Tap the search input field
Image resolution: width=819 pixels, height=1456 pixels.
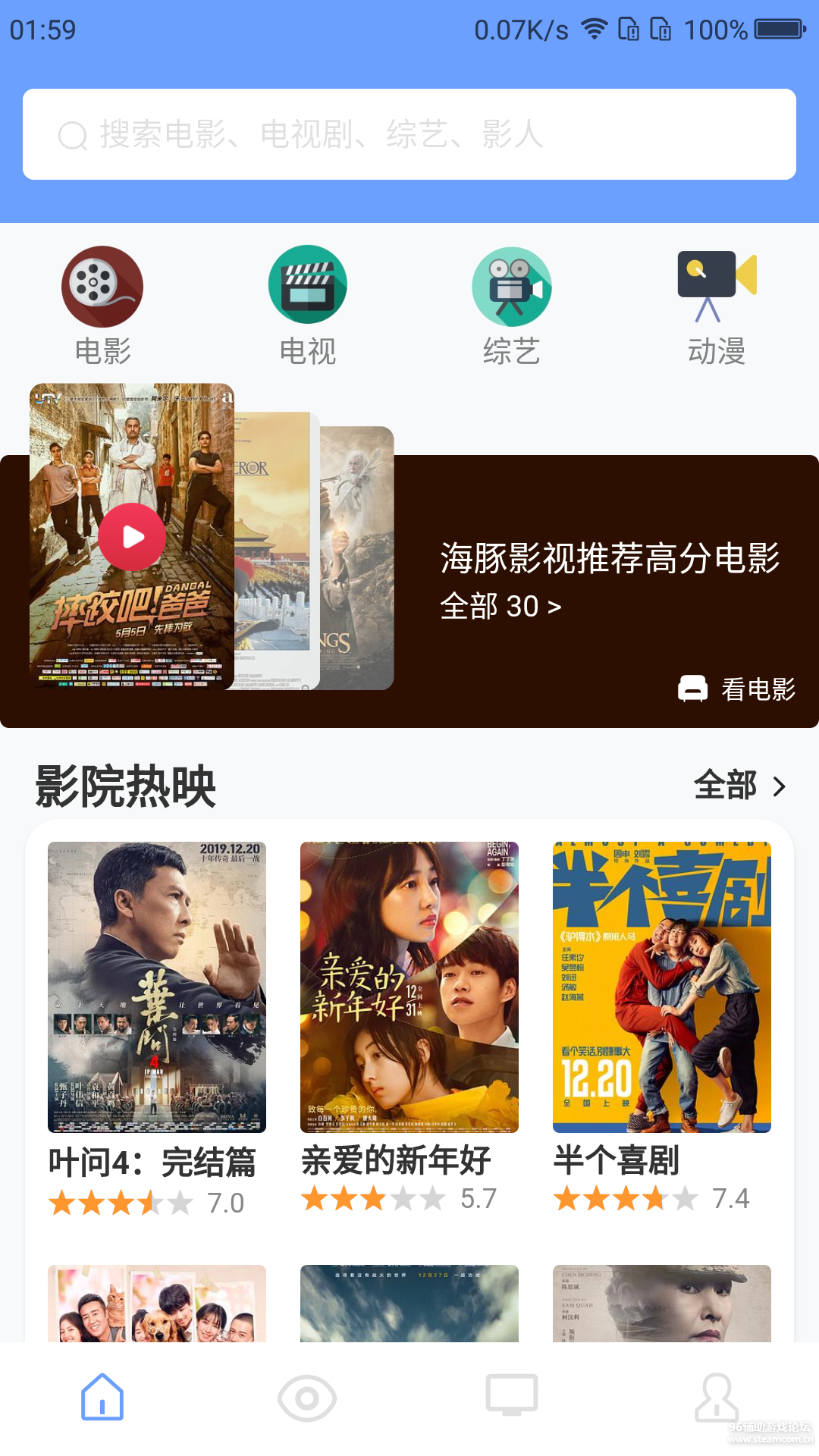point(409,134)
